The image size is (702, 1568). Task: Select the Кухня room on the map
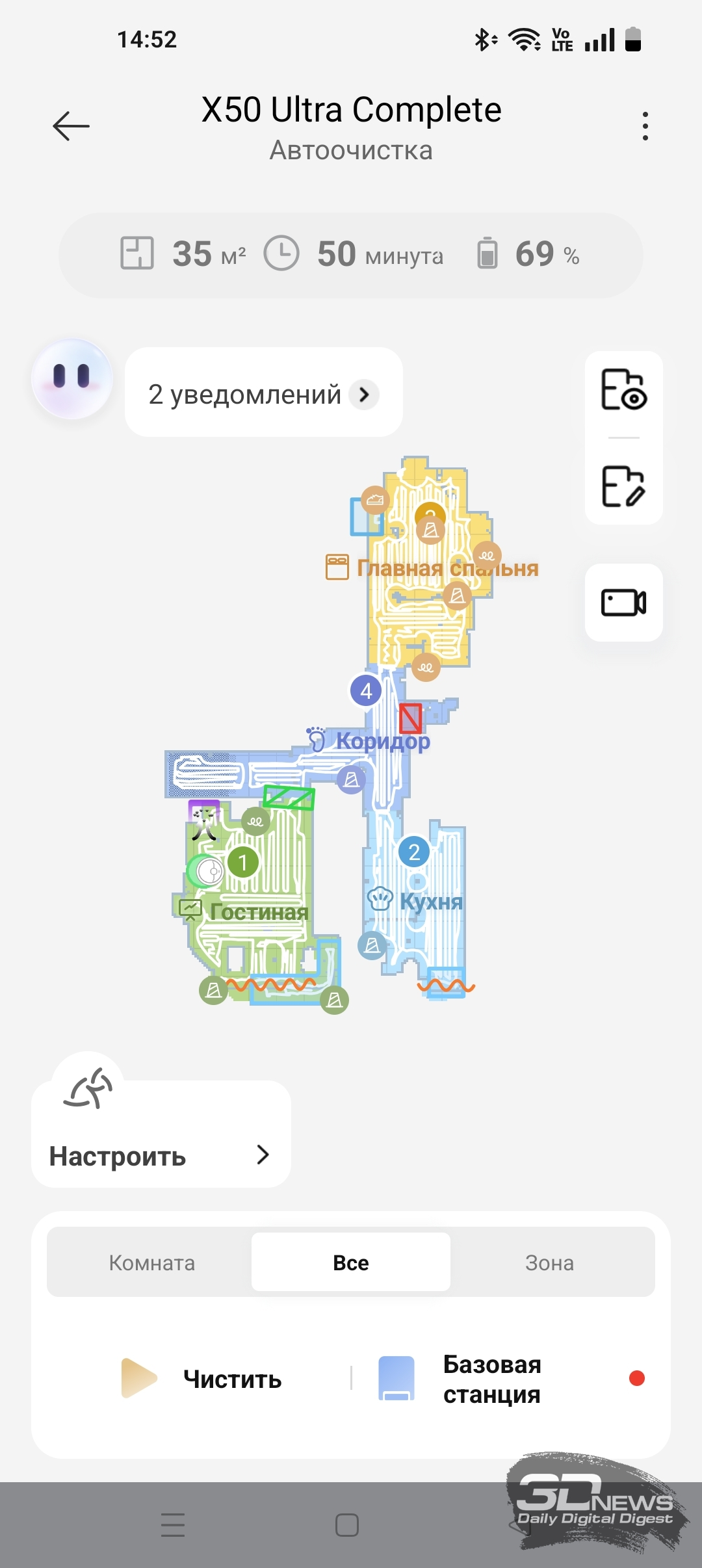(431, 902)
